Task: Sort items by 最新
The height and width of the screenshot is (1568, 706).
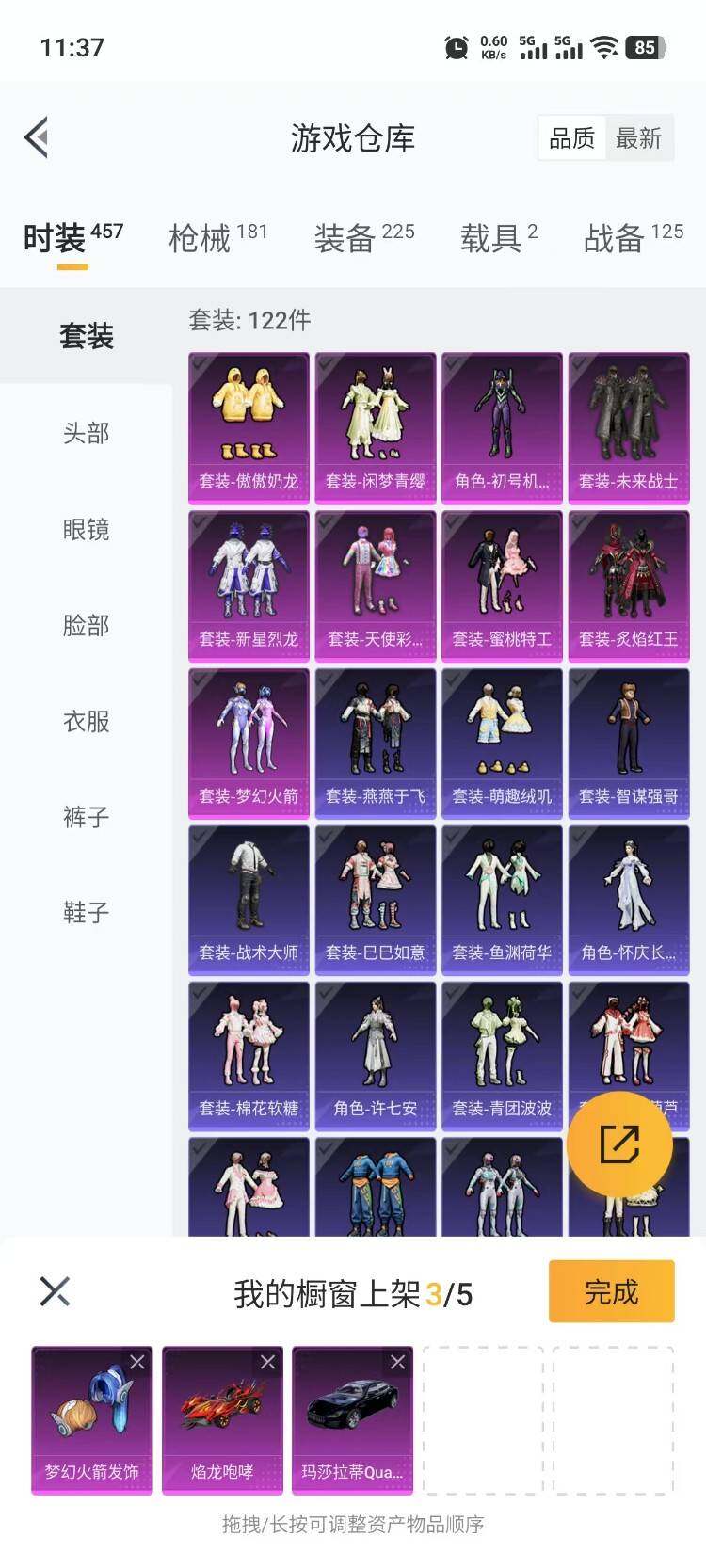Action: click(639, 138)
